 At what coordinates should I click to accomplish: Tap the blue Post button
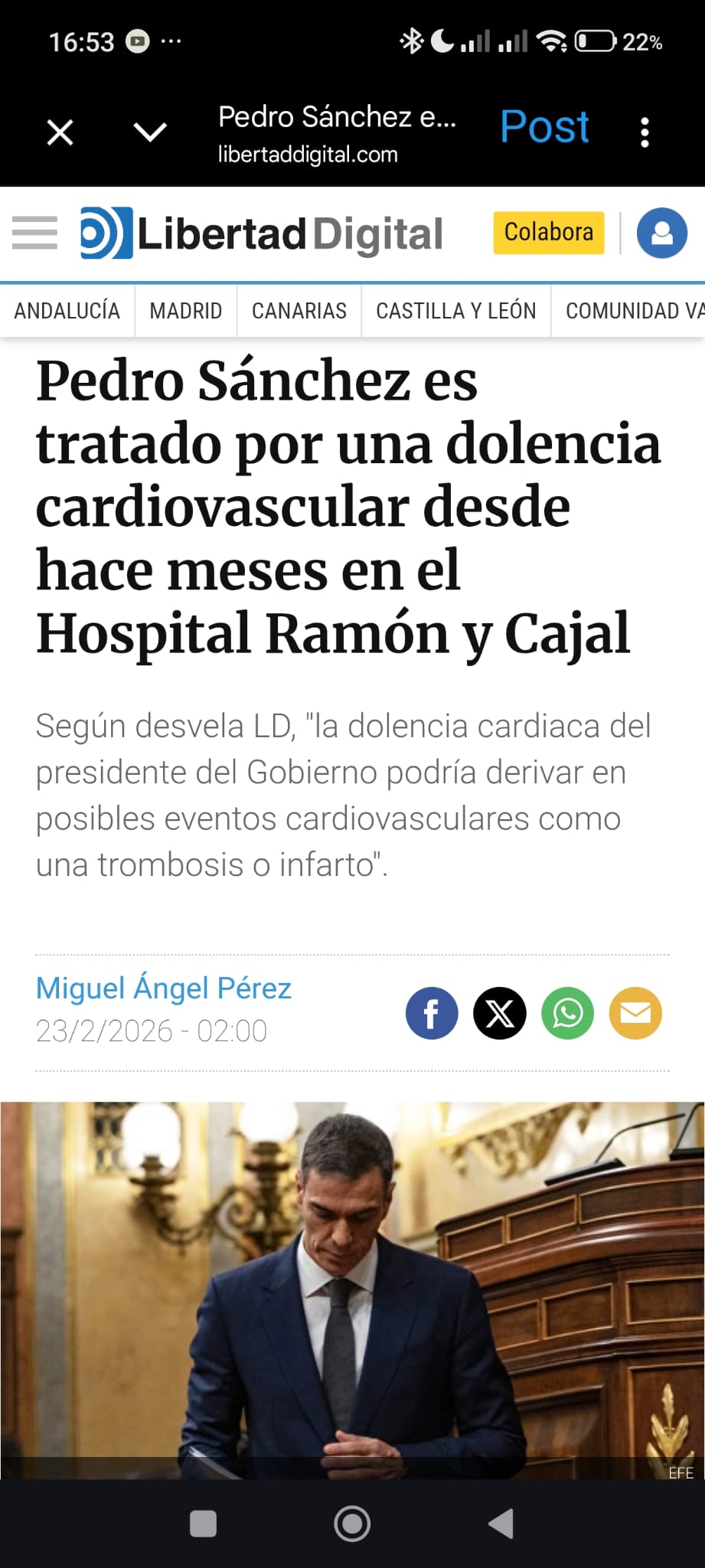coord(544,127)
